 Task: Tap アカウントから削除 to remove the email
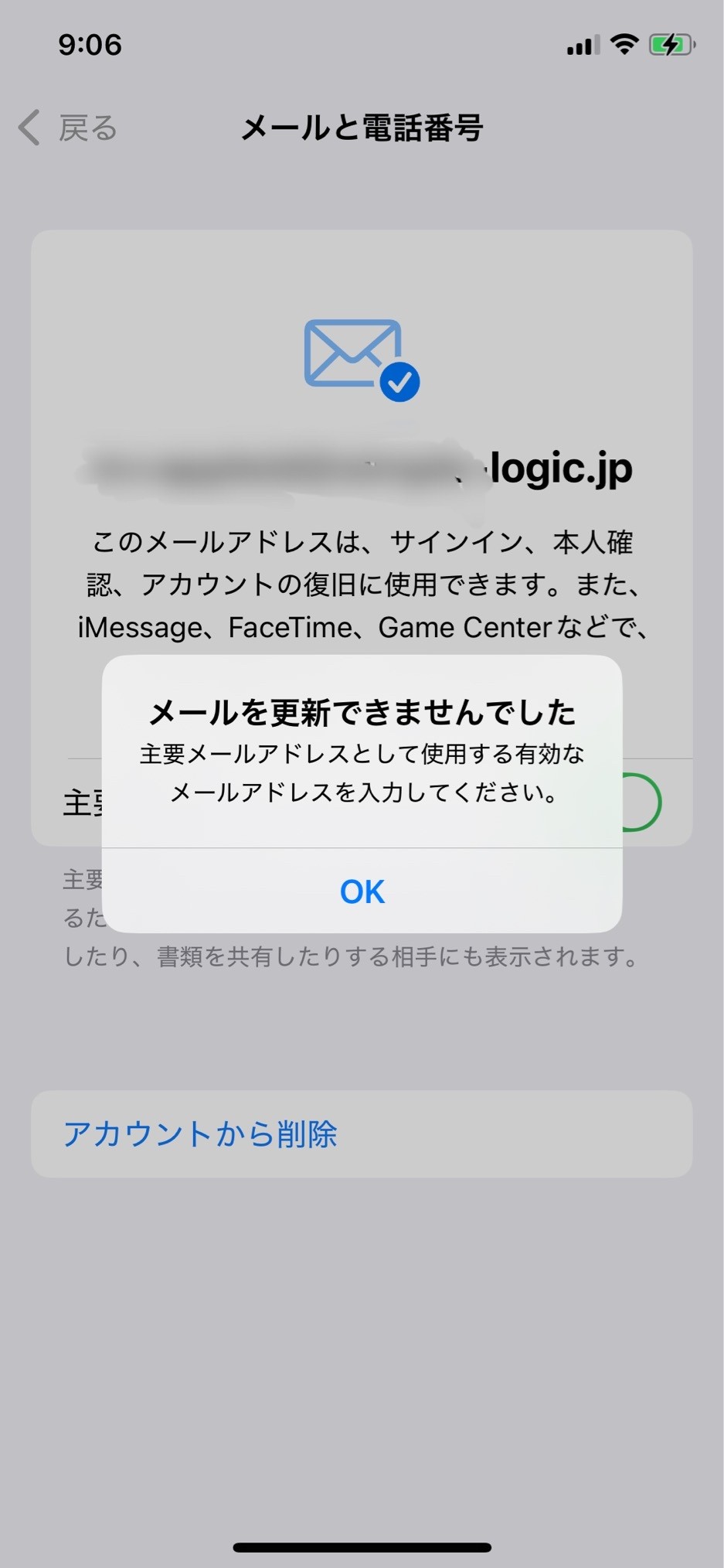click(200, 1133)
